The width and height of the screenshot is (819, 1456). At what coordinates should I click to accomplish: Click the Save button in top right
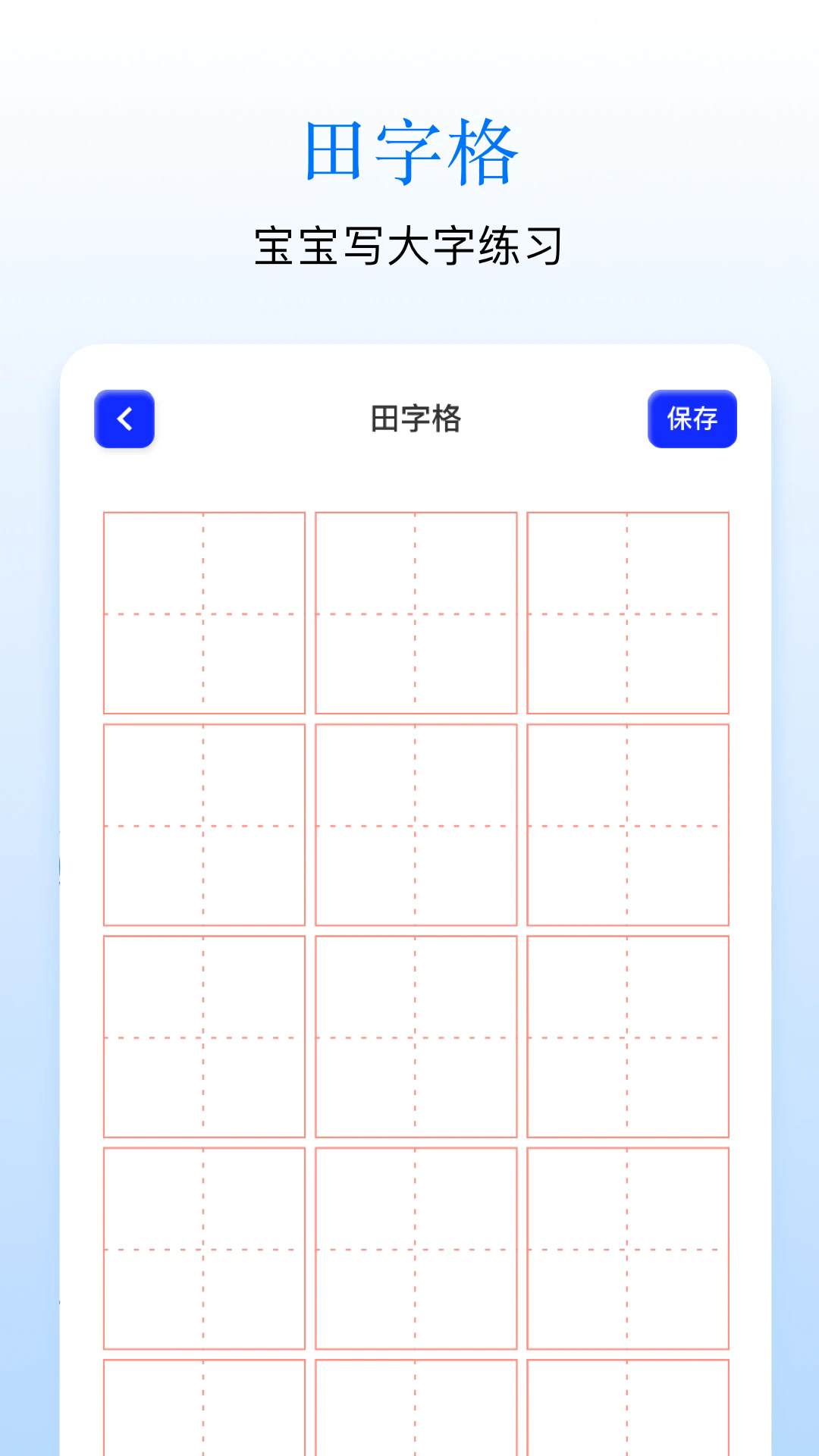[x=692, y=421]
